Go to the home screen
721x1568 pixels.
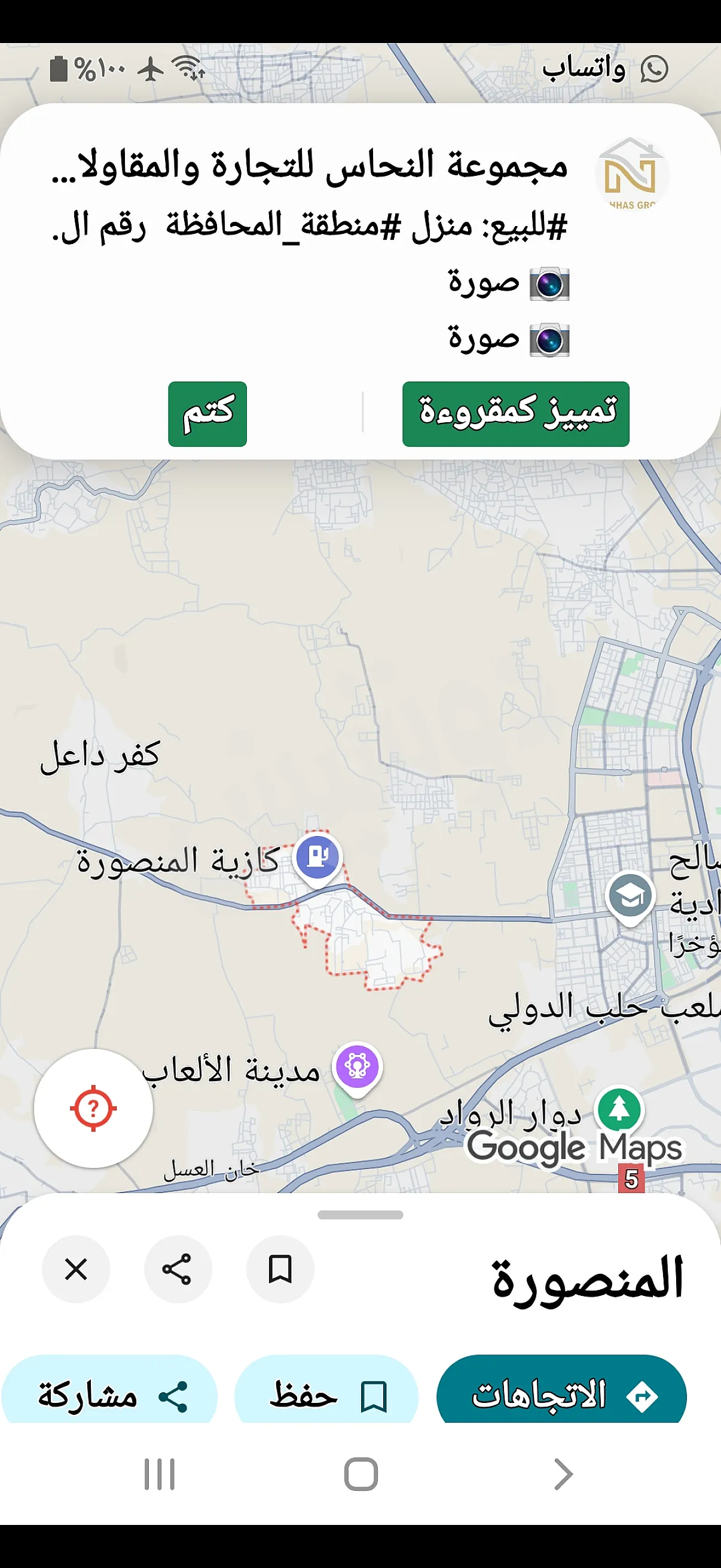pos(361,1474)
